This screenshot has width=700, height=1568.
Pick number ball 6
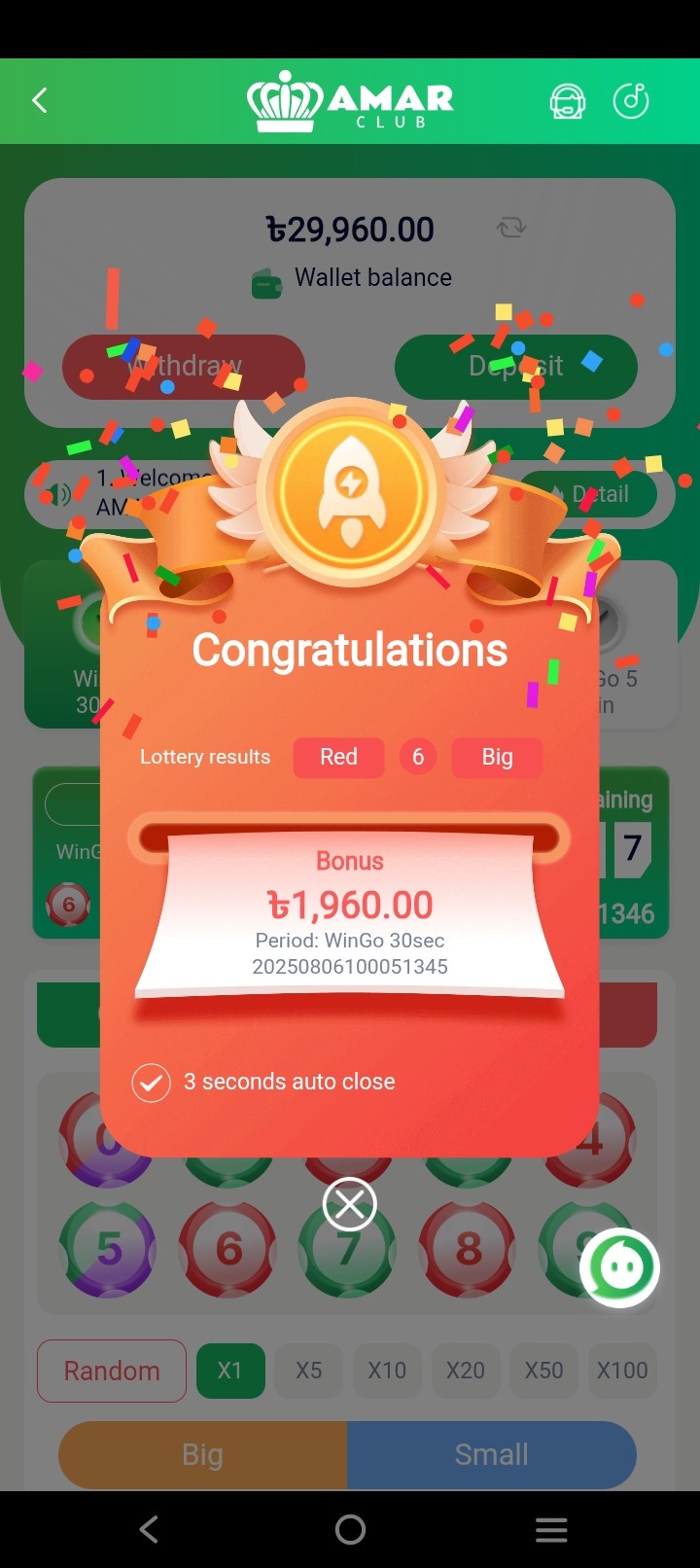tap(228, 1250)
